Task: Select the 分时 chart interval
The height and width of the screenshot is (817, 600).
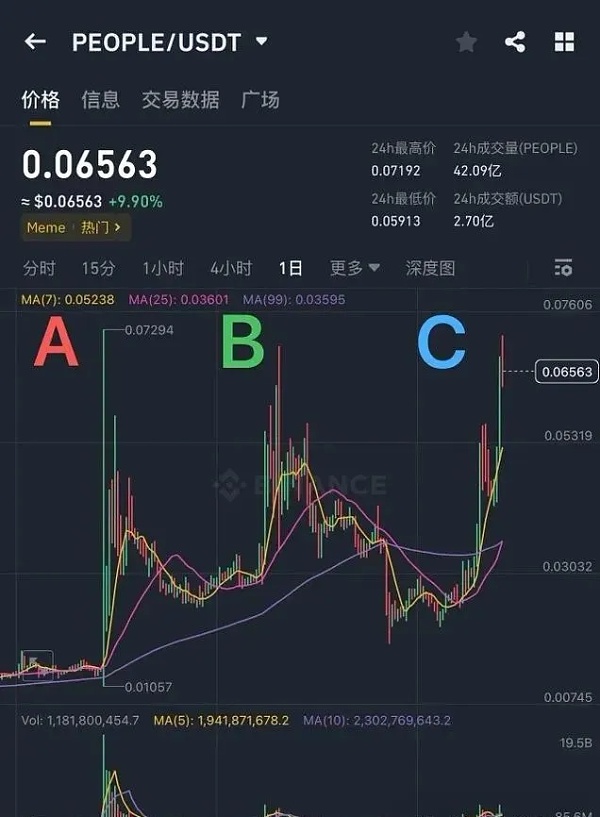Action: pyautogui.click(x=39, y=268)
